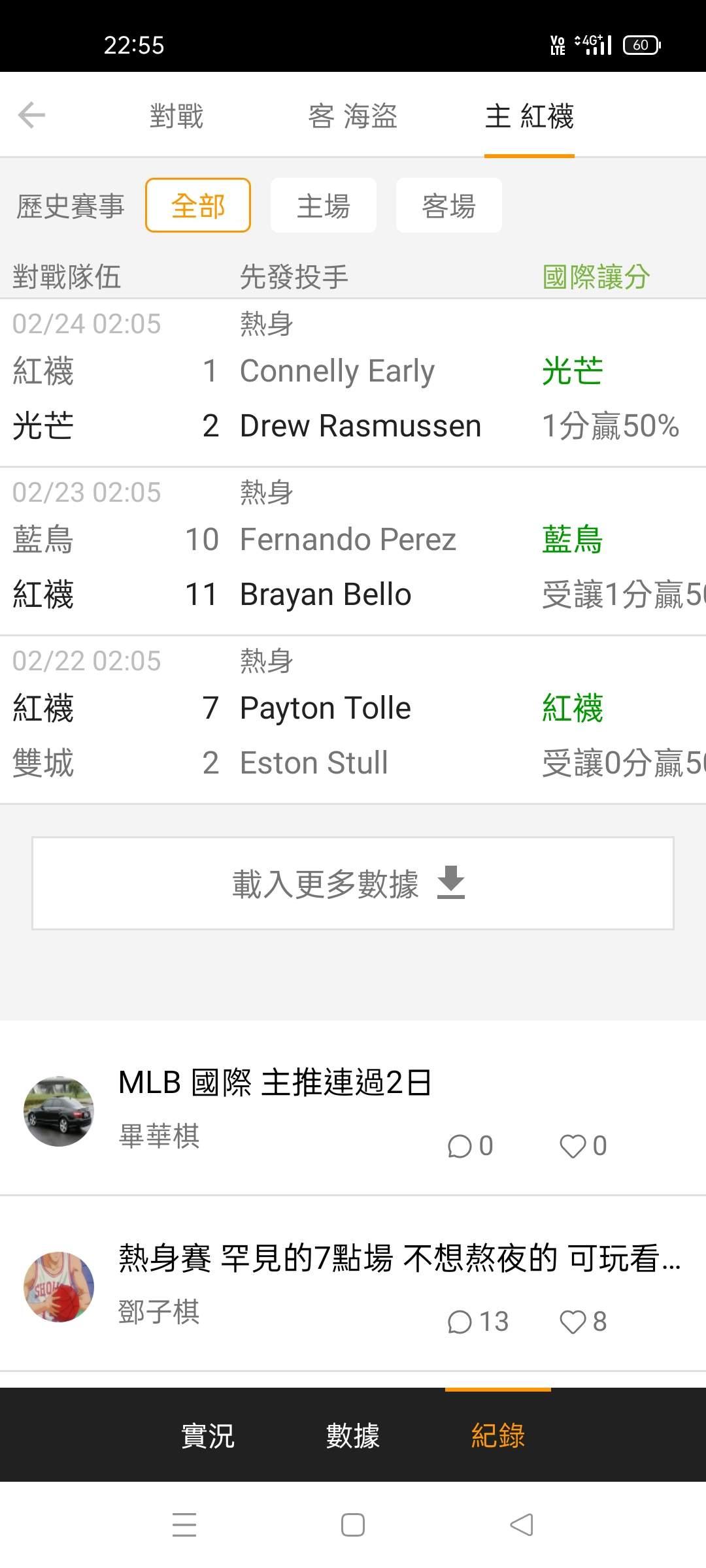The width and height of the screenshot is (706, 1568).
Task: Select the 主 紅襪 tab
Action: [x=529, y=116]
